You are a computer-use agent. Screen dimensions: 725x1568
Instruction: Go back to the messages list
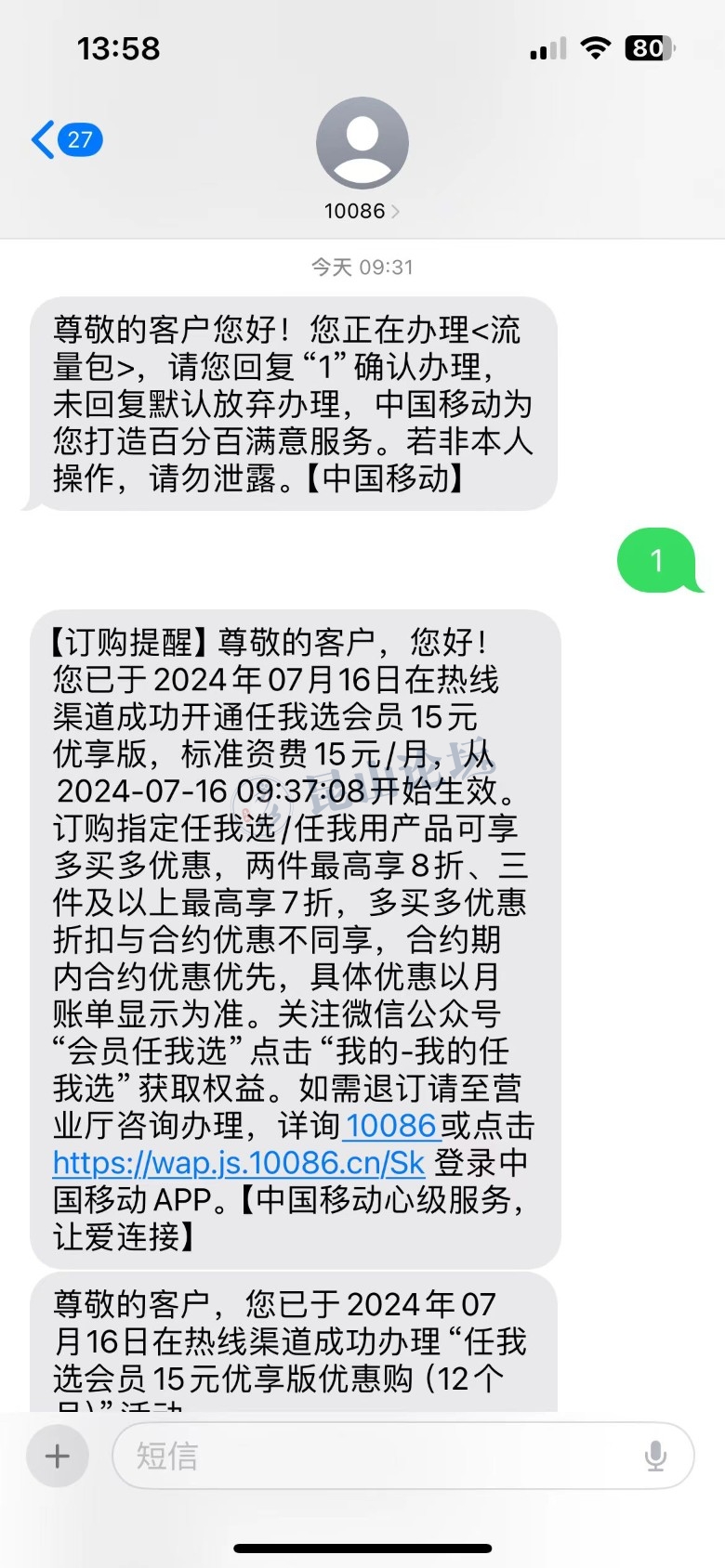coord(65,140)
